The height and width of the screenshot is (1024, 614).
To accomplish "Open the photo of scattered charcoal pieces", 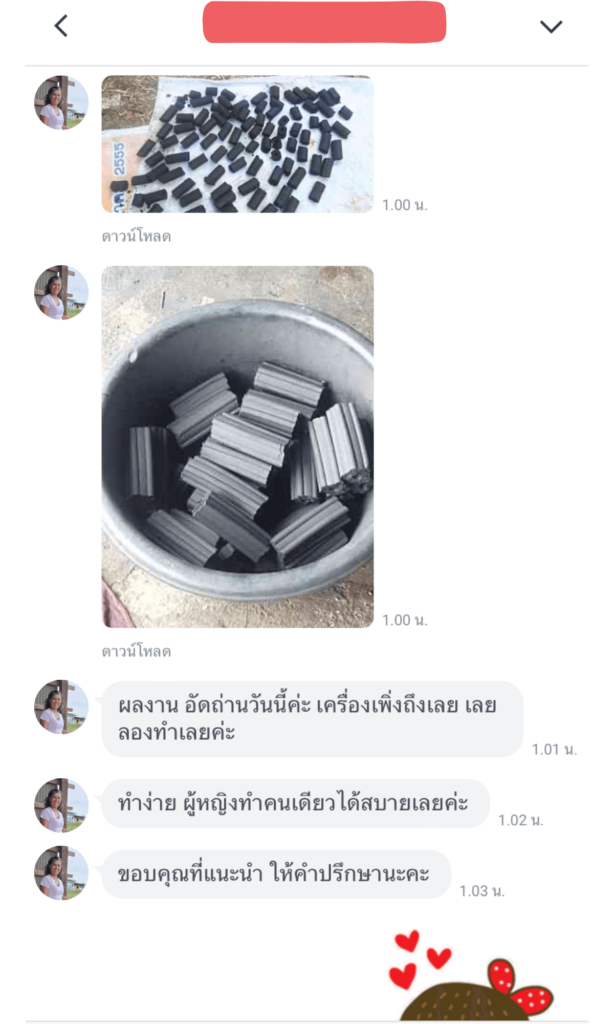I will pos(237,144).
